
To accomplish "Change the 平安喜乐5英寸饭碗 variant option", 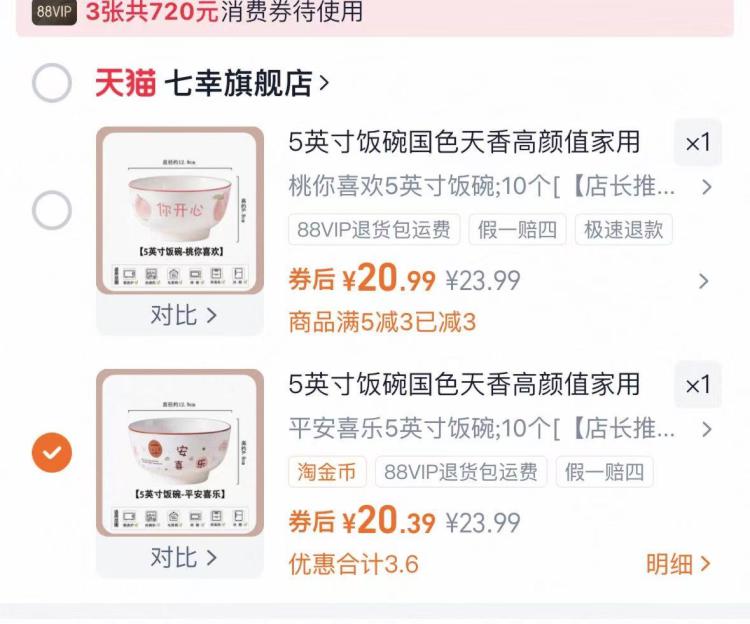I will tap(498, 429).
